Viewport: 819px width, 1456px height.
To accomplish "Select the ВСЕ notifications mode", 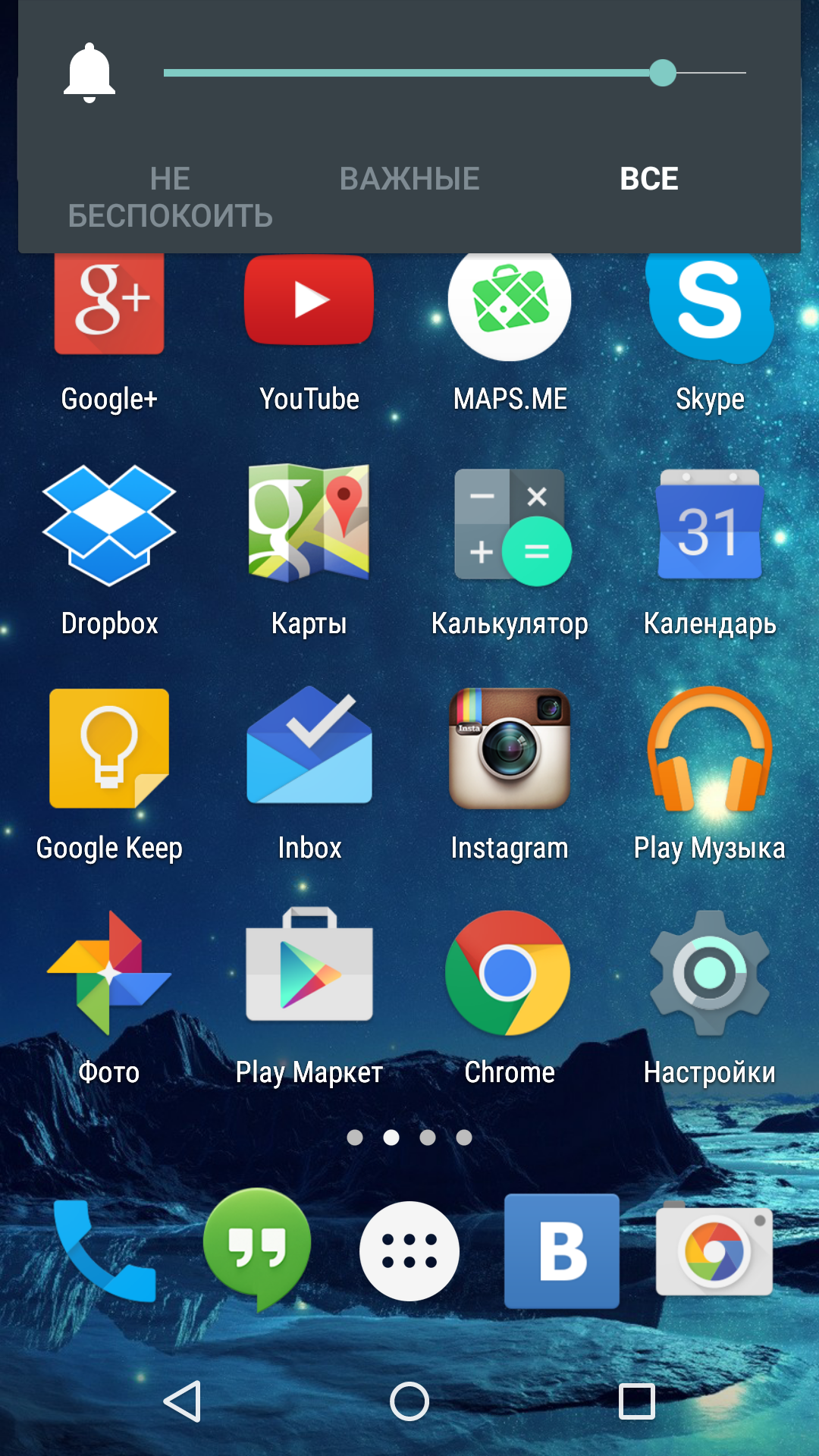I will pos(649,179).
